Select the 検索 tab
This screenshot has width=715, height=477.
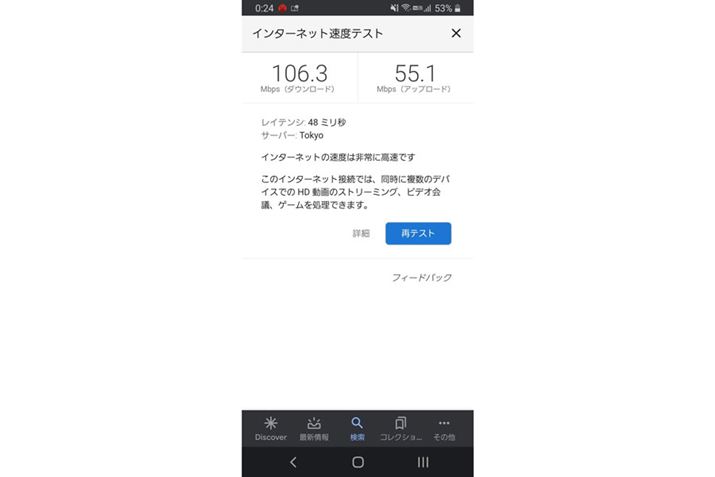tap(357, 428)
